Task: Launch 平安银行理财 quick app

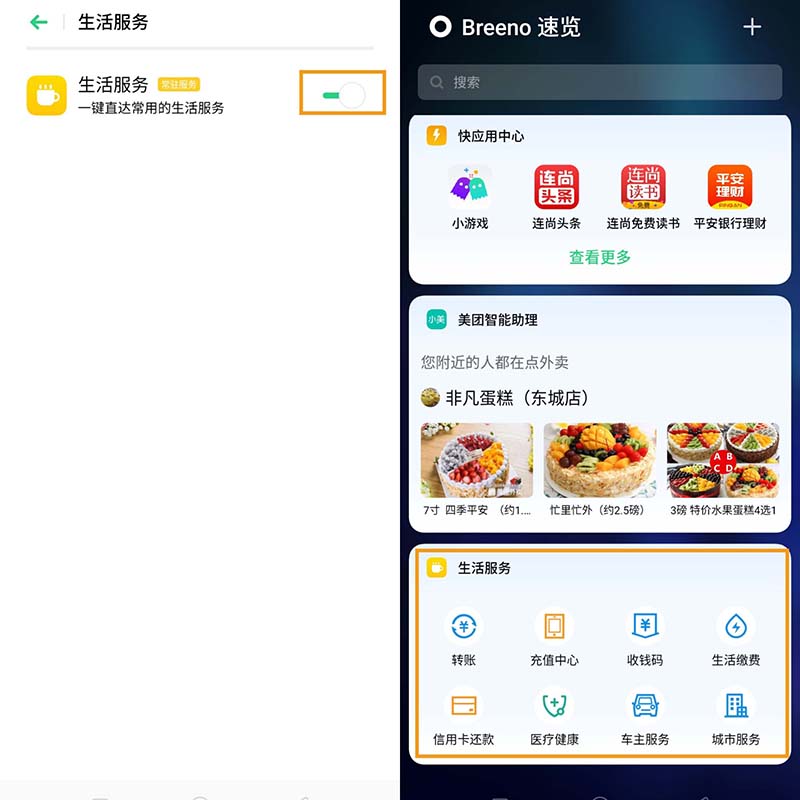Action: 730,197
